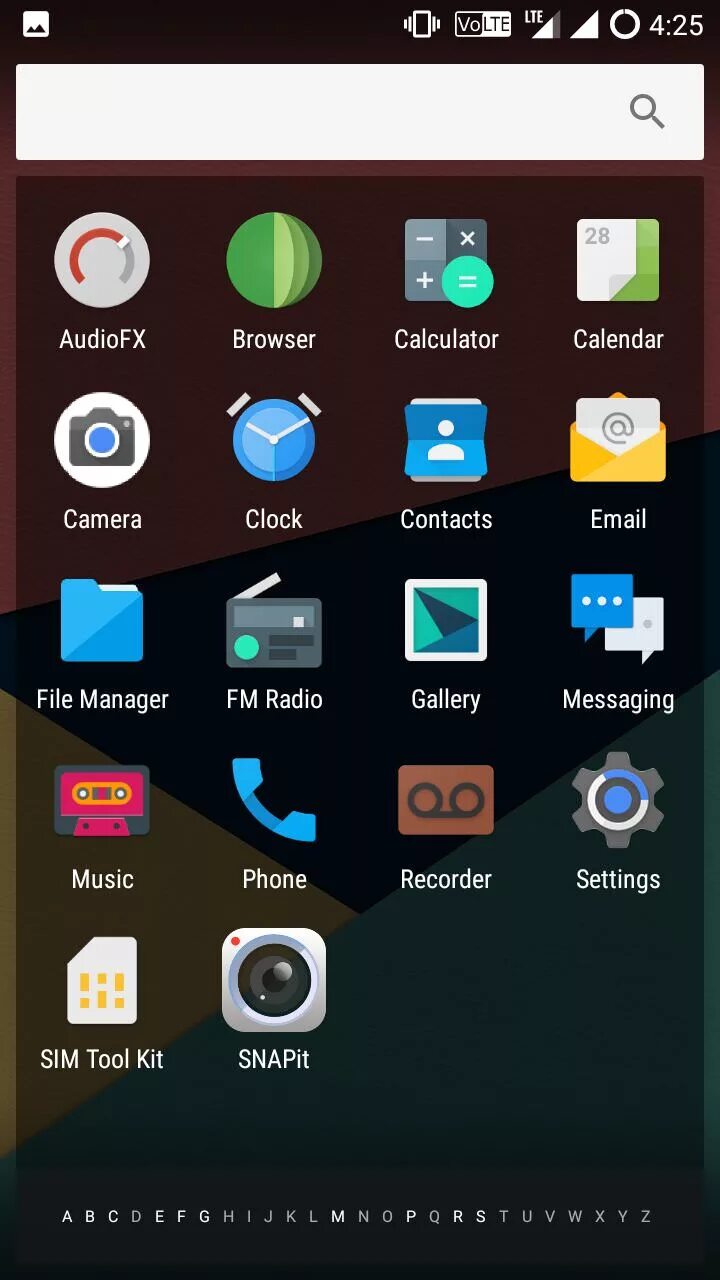Image resolution: width=720 pixels, height=1280 pixels.
Task: Open Messaging
Action: coord(618,621)
